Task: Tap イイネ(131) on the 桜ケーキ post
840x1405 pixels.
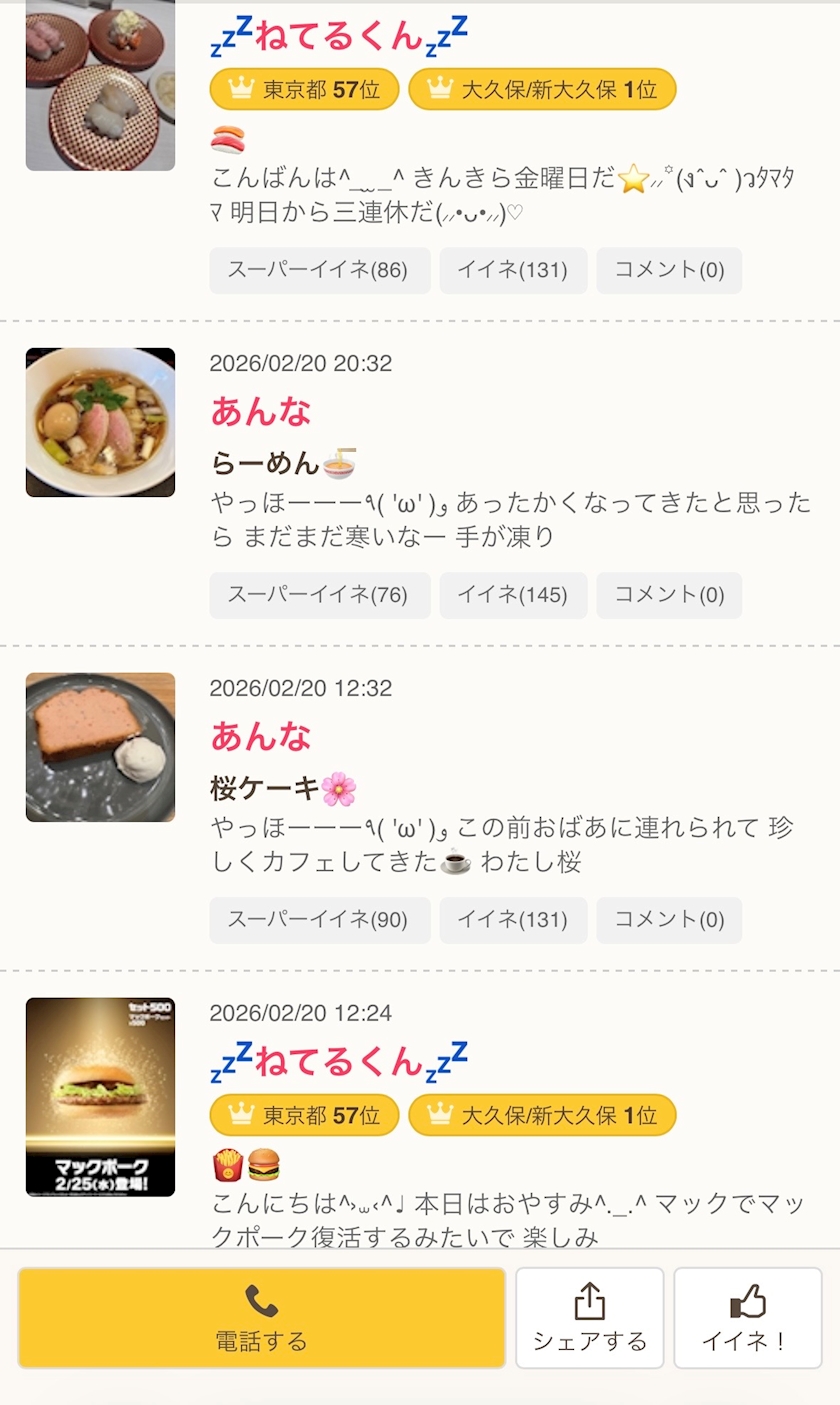Action: tap(512, 920)
